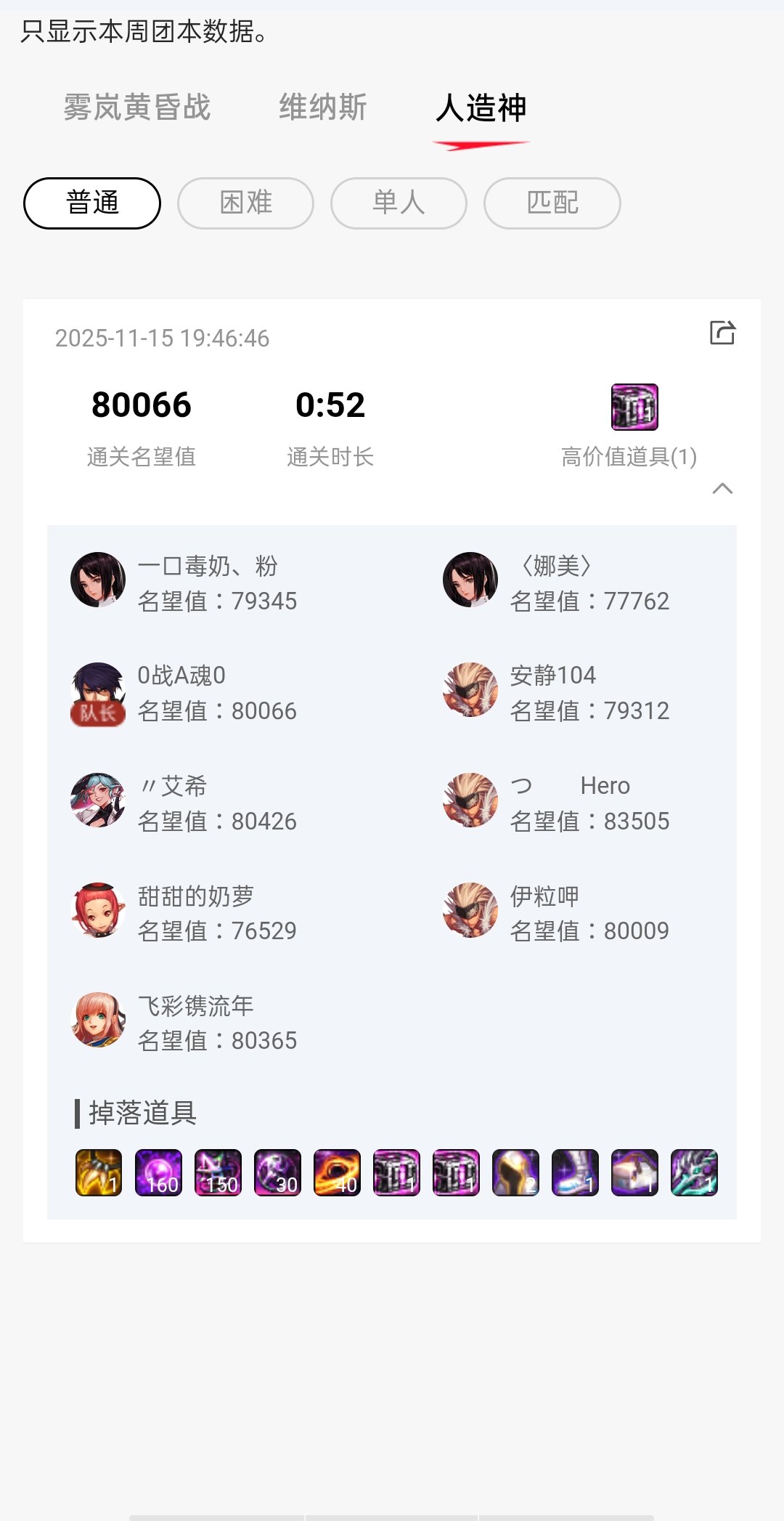
Task: Switch to the 维纳斯 tab
Action: 323,108
